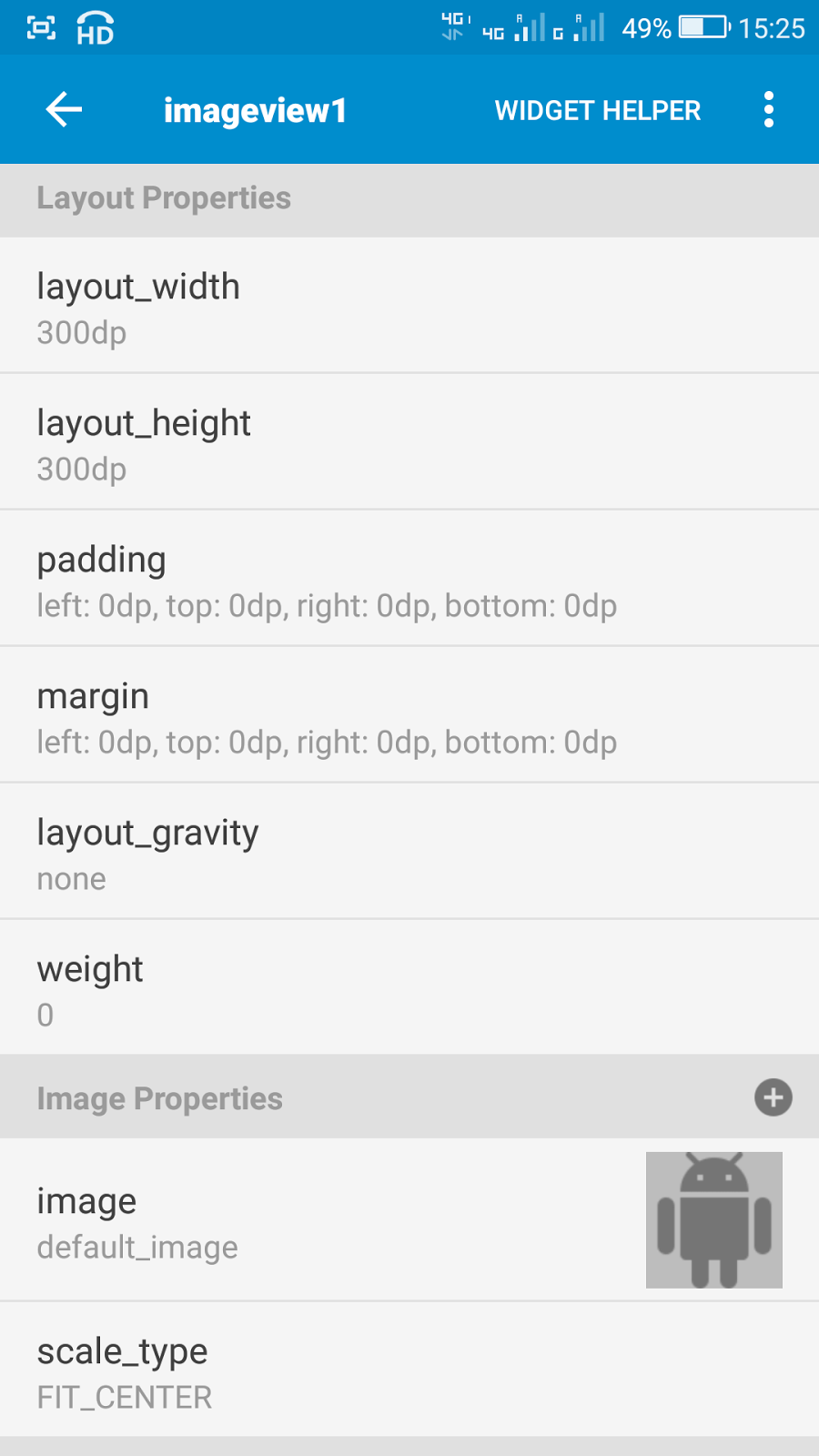Open the WIDGET HELPER

[598, 109]
